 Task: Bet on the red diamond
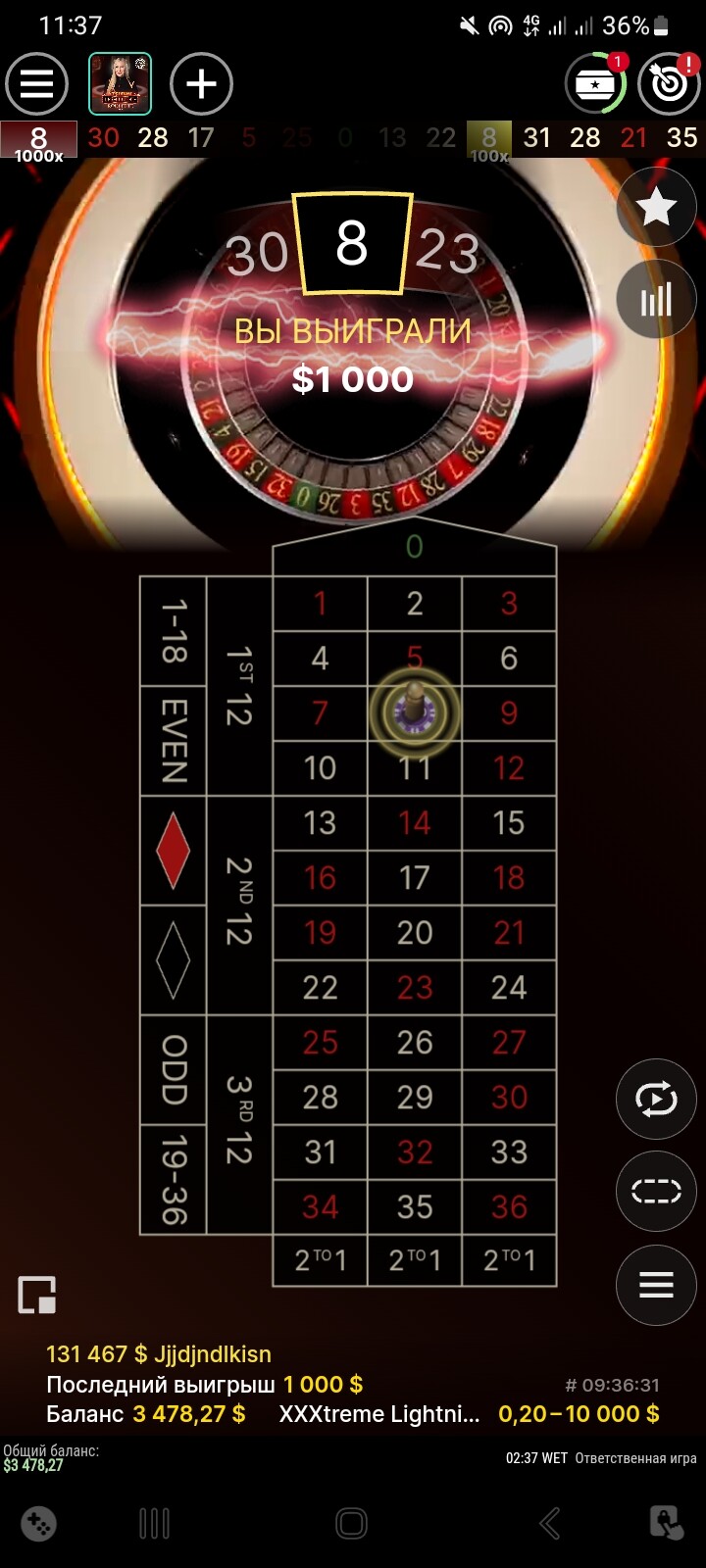[174, 851]
